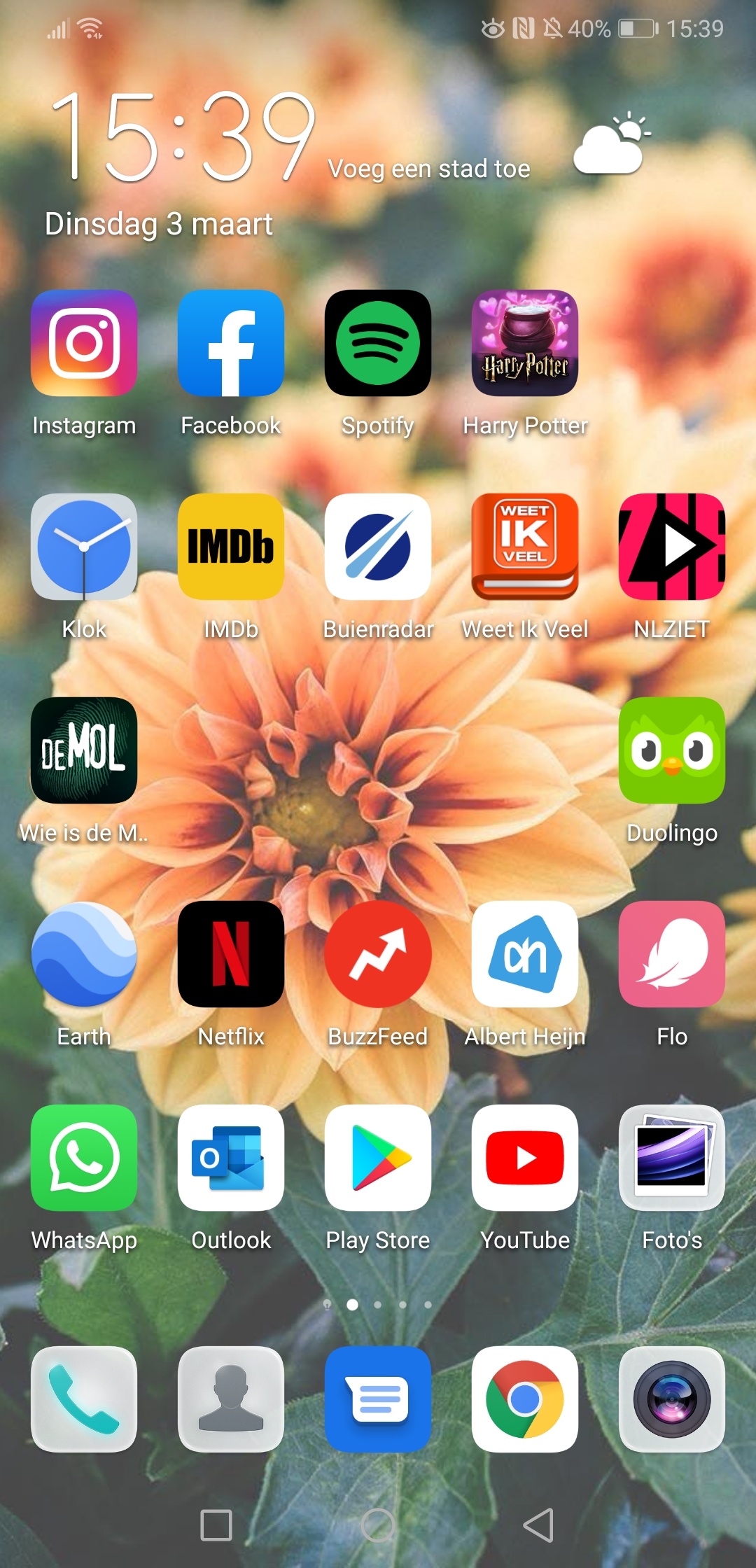
Task: Open the Instagram app
Action: [x=84, y=343]
